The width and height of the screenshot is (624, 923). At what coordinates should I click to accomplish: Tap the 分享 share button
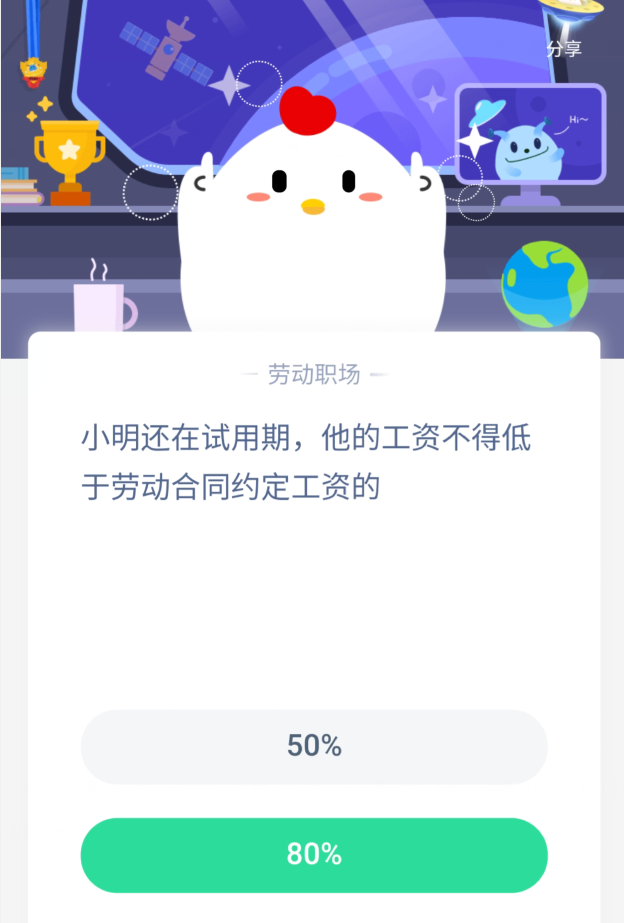pyautogui.click(x=564, y=49)
